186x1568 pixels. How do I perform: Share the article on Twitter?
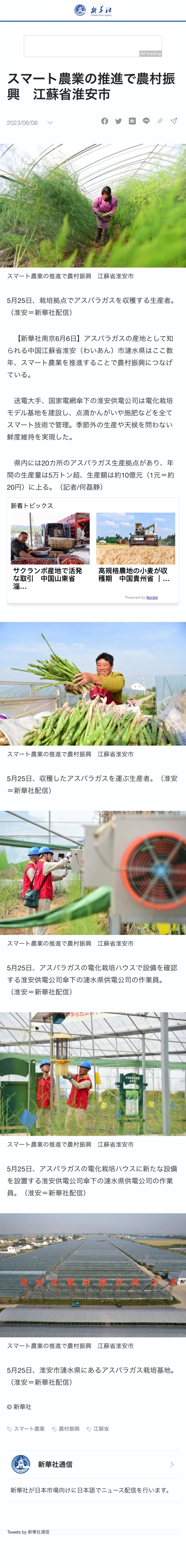pyautogui.click(x=118, y=121)
